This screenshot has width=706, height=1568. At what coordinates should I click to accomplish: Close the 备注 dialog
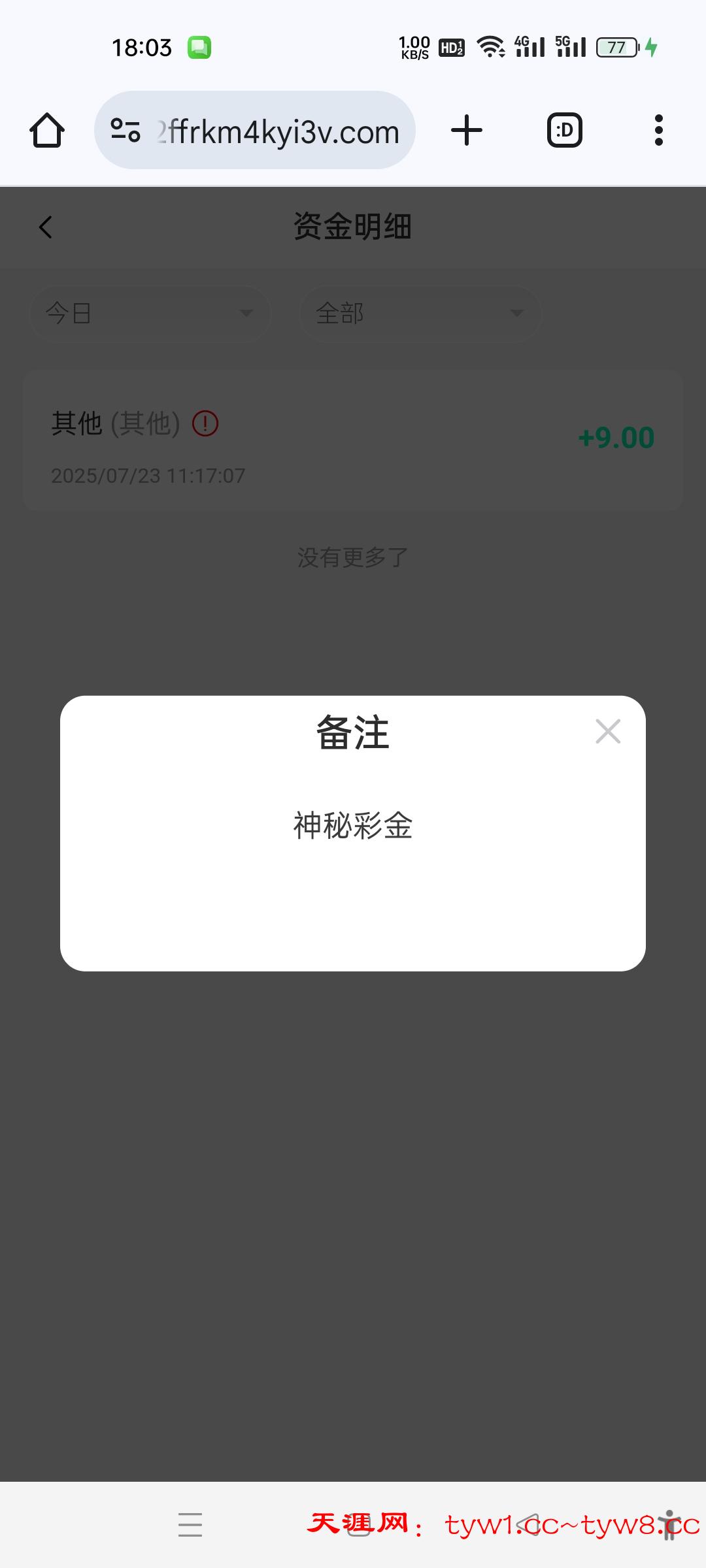point(608,732)
